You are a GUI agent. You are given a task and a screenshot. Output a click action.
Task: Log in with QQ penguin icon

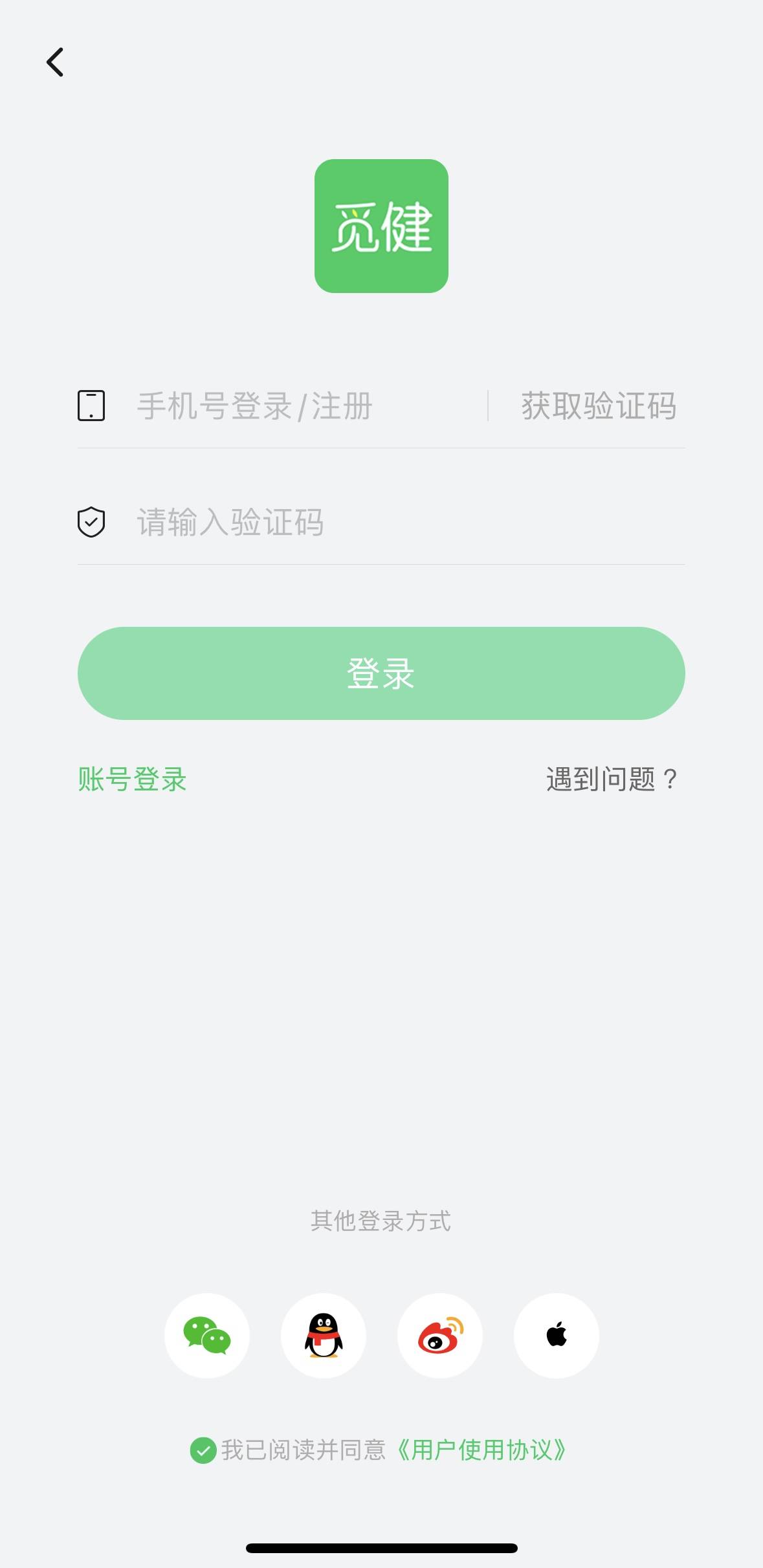(324, 1336)
